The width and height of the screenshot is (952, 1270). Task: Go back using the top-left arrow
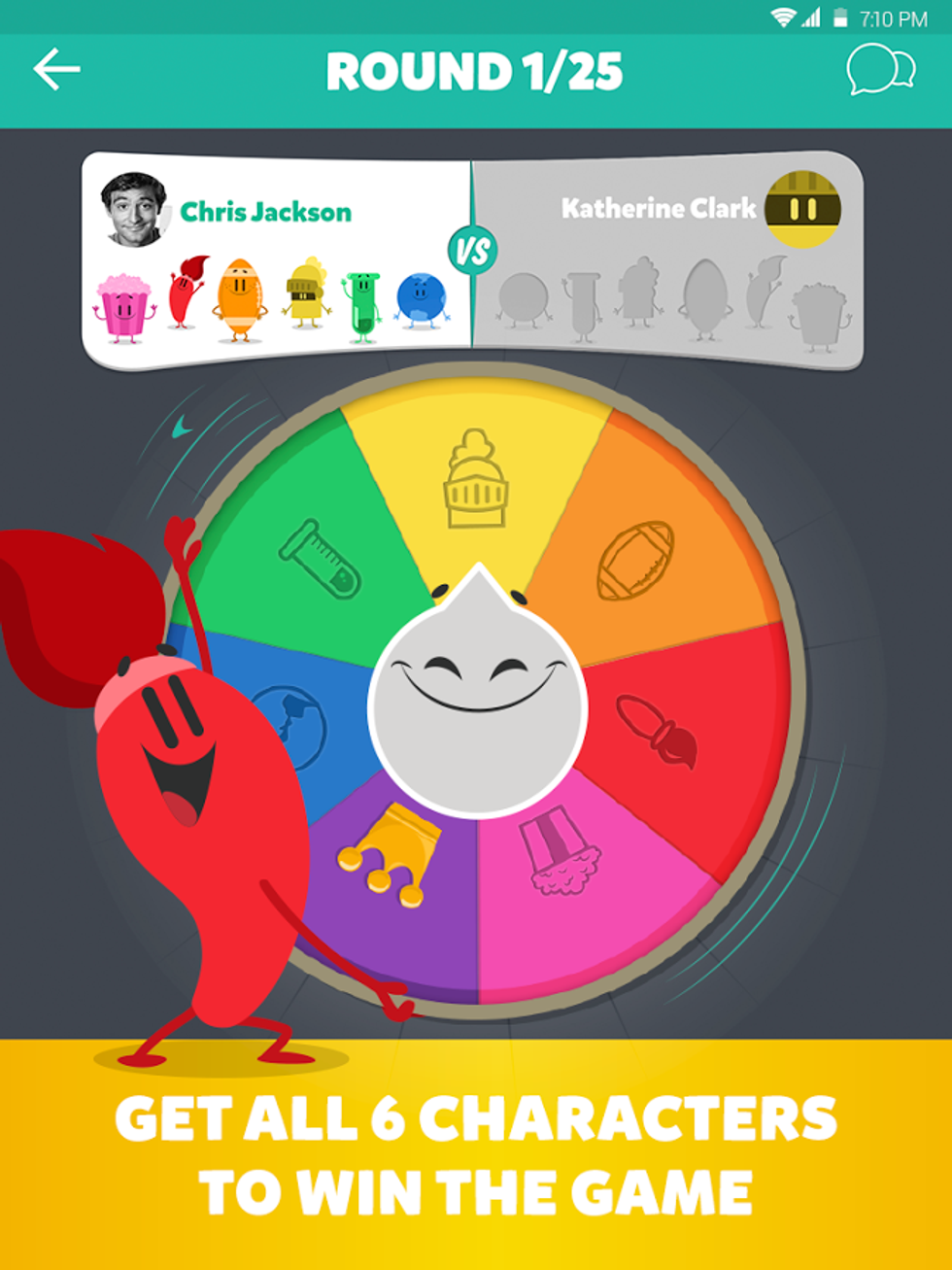(x=56, y=70)
